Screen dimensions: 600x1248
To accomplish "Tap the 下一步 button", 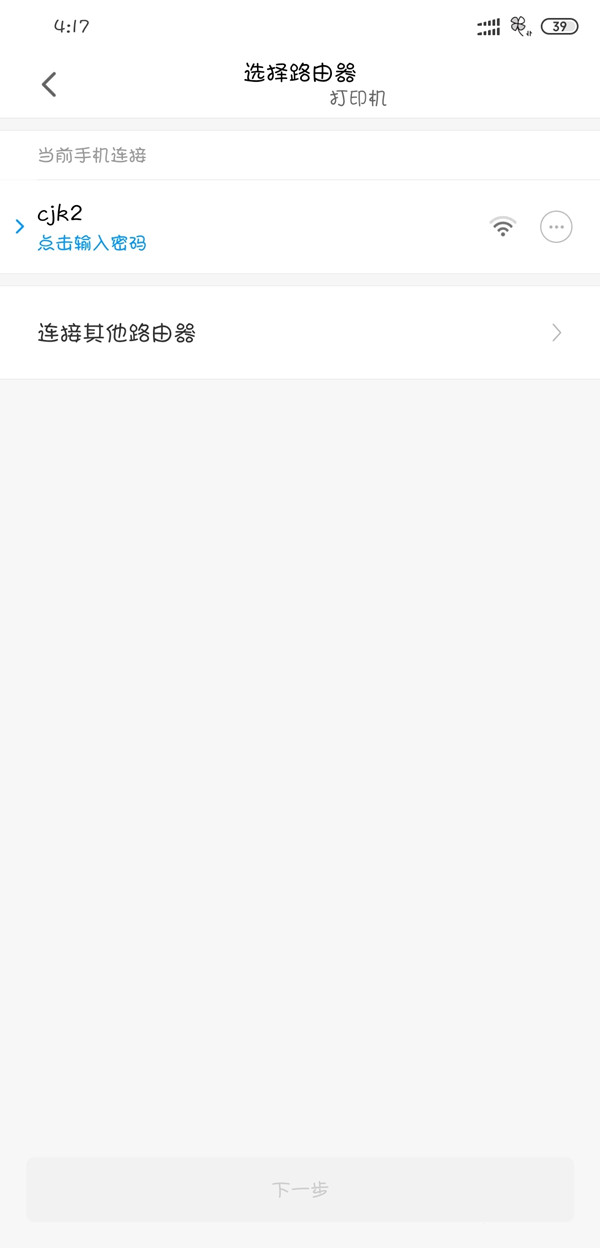I will [x=300, y=1189].
